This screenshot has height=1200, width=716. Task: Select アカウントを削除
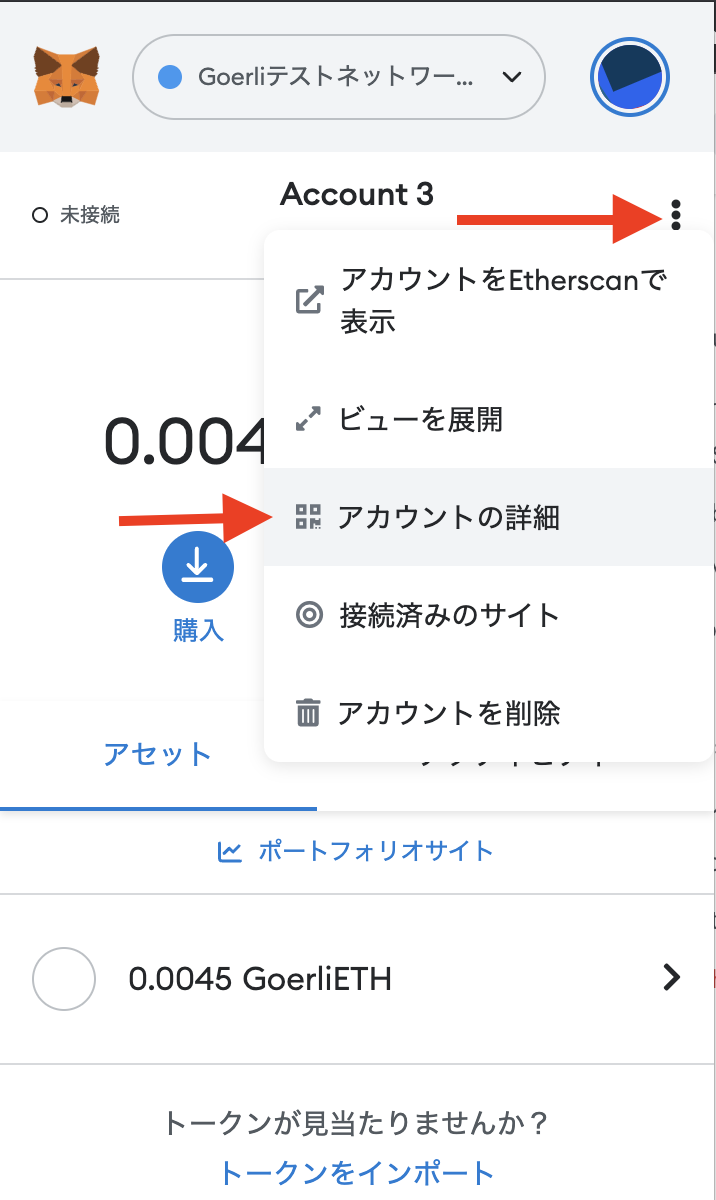(489, 713)
